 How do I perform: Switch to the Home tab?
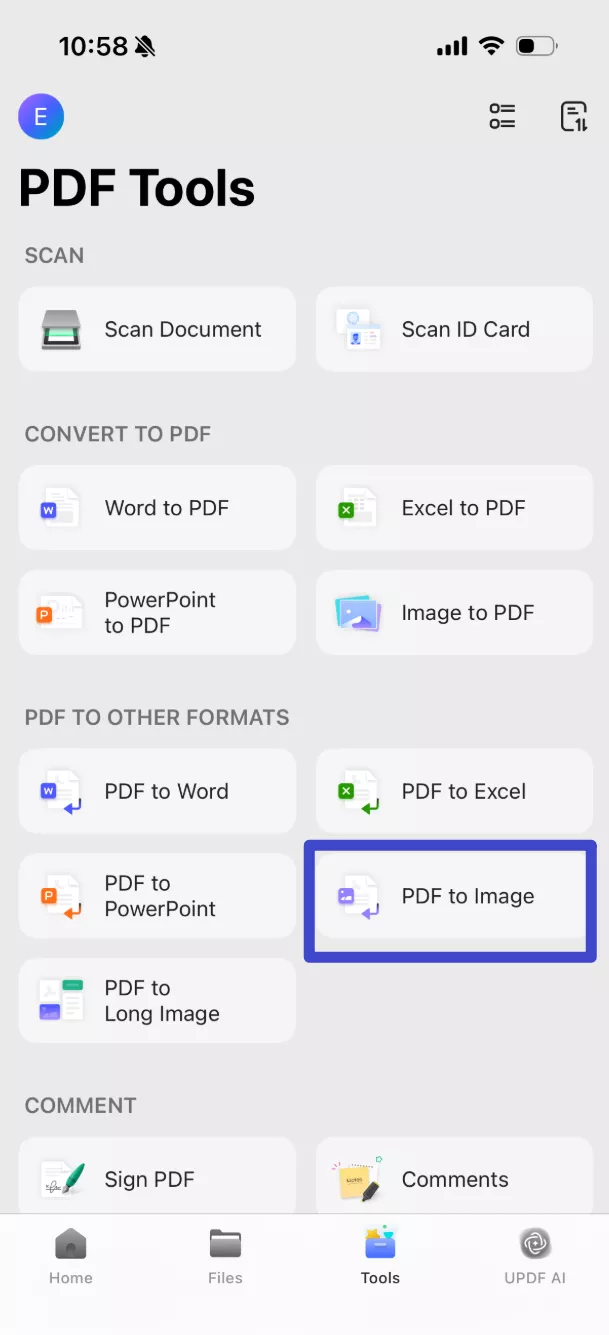click(71, 1258)
